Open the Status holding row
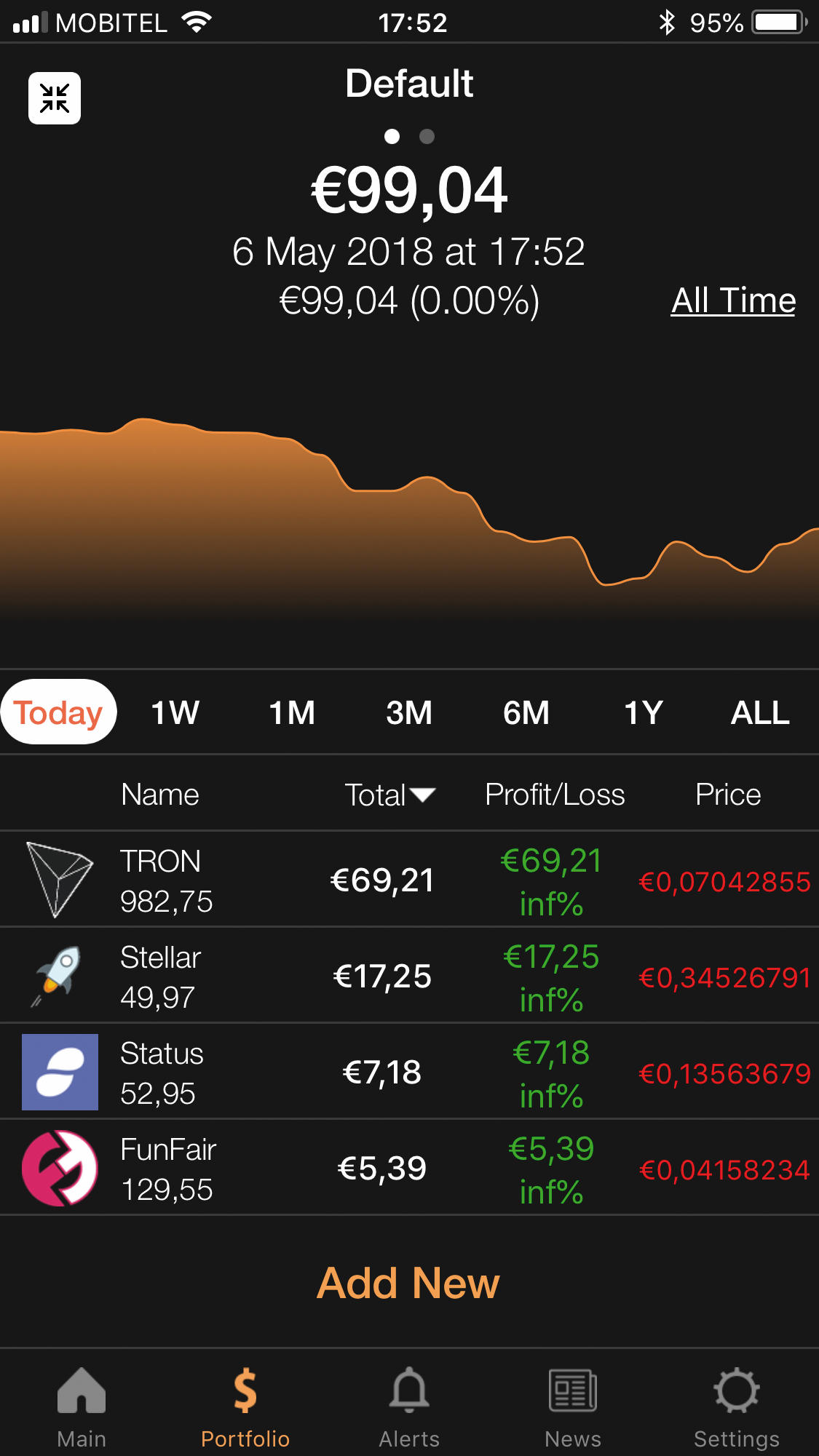 coord(409,1072)
